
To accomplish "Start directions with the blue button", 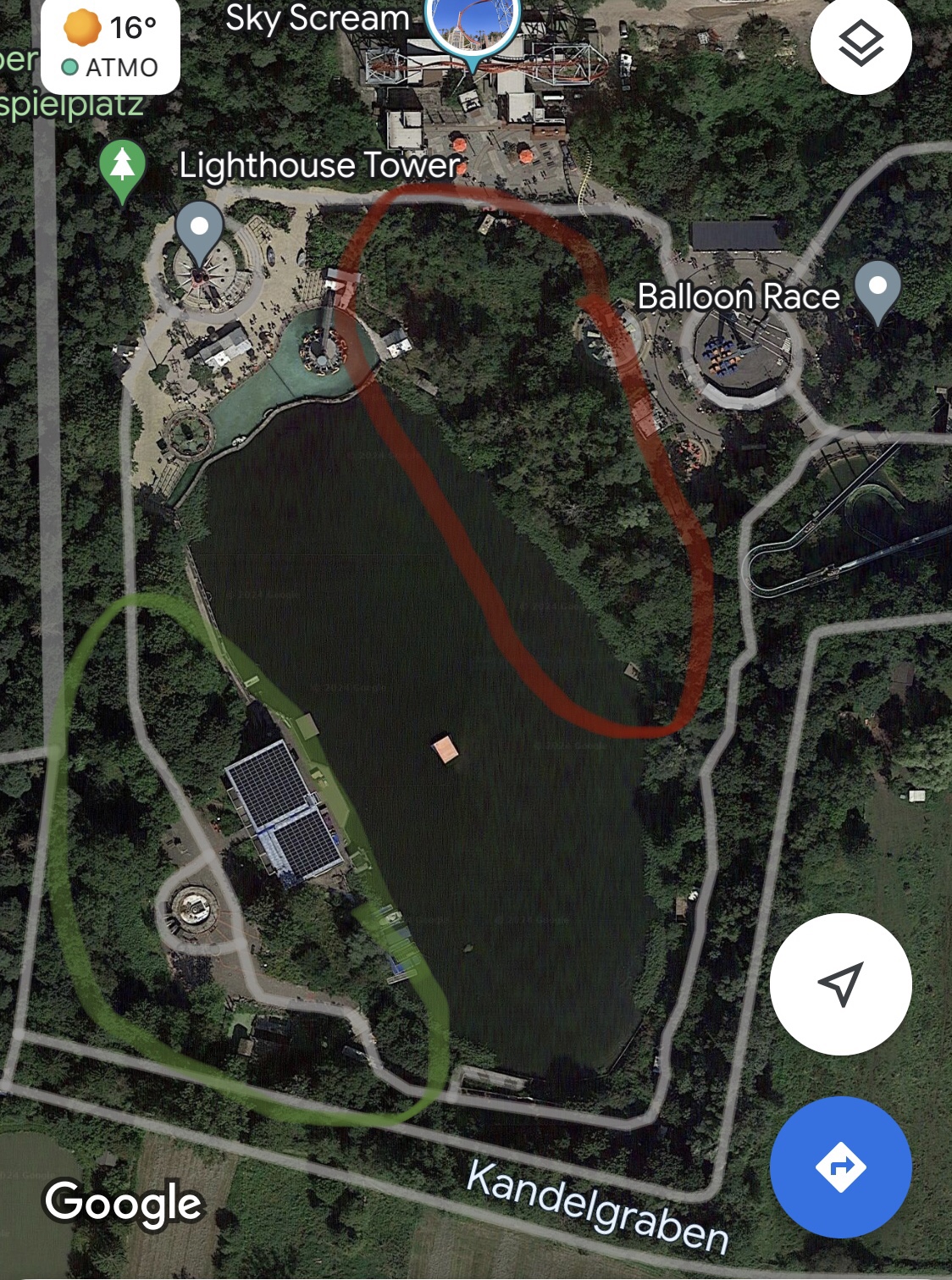I will pos(840,1167).
